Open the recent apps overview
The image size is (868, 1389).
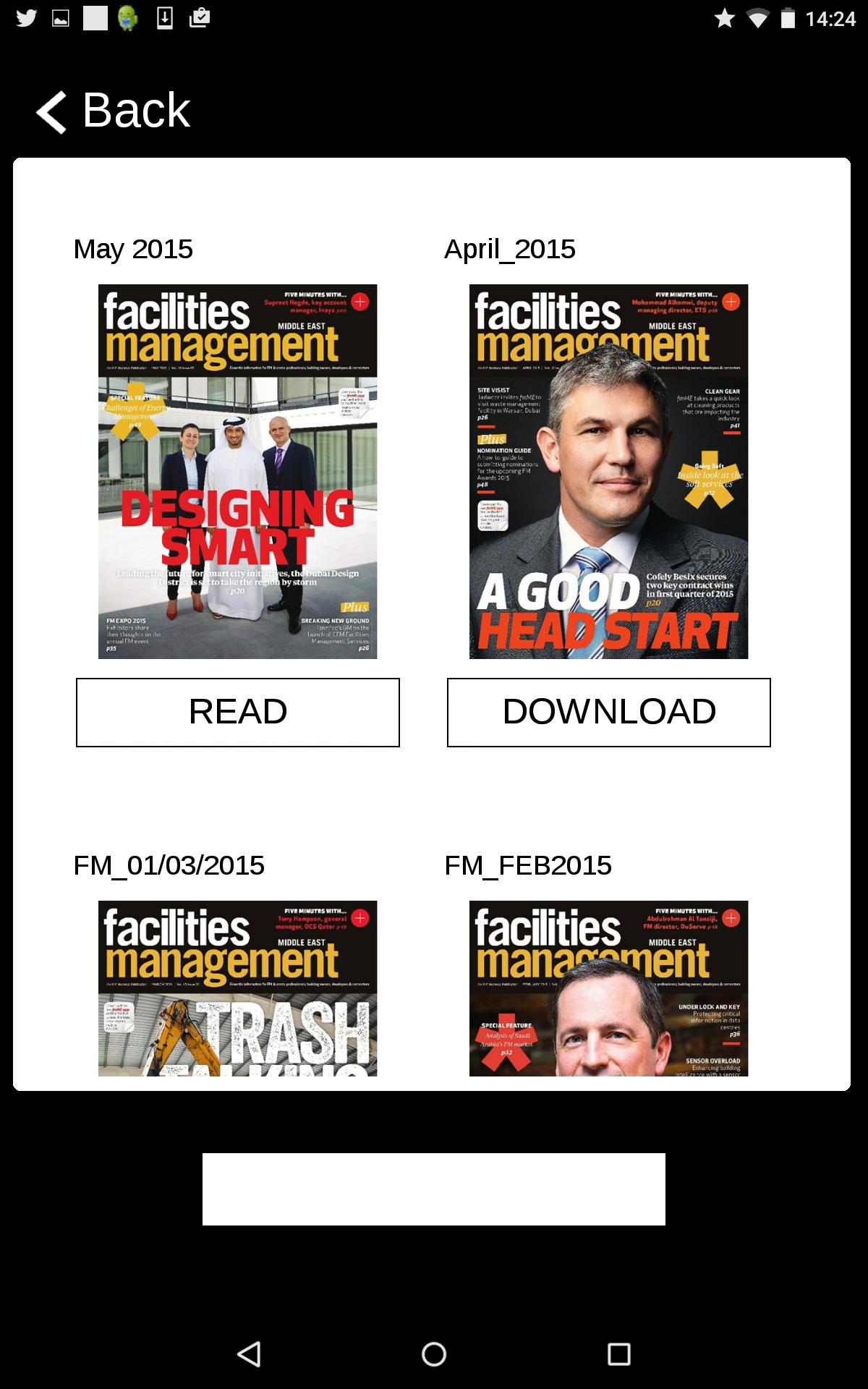click(618, 1354)
